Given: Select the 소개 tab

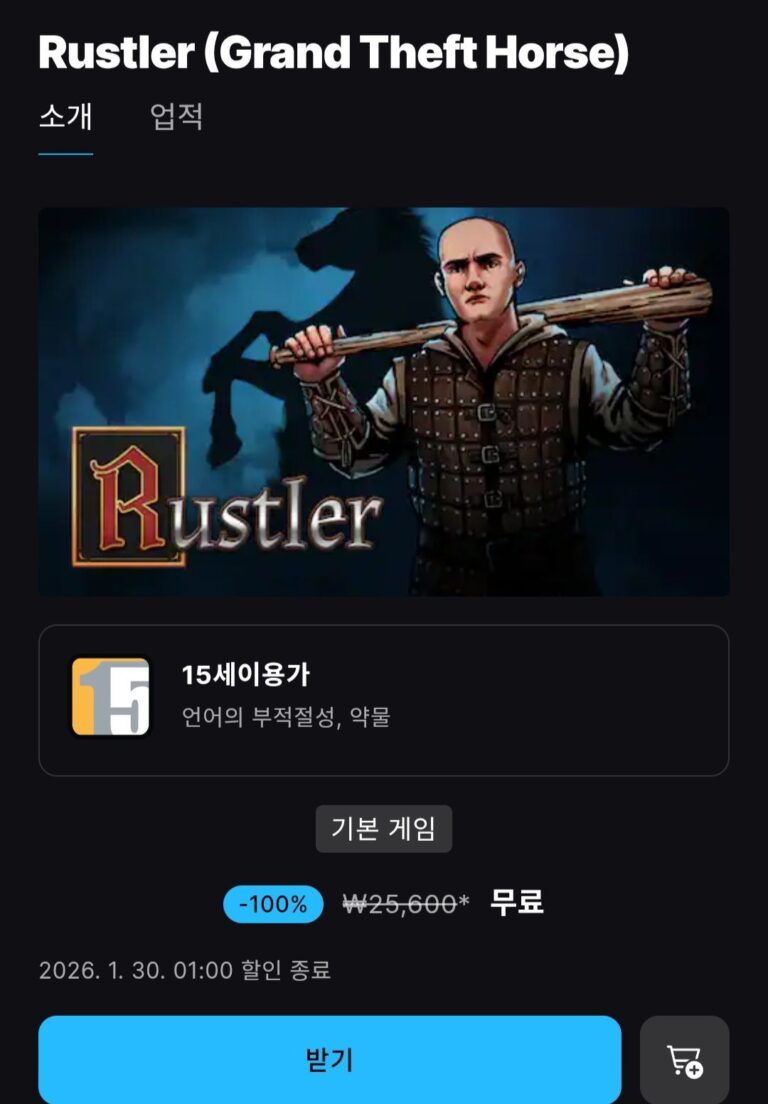Looking at the screenshot, I should pyautogui.click(x=66, y=117).
